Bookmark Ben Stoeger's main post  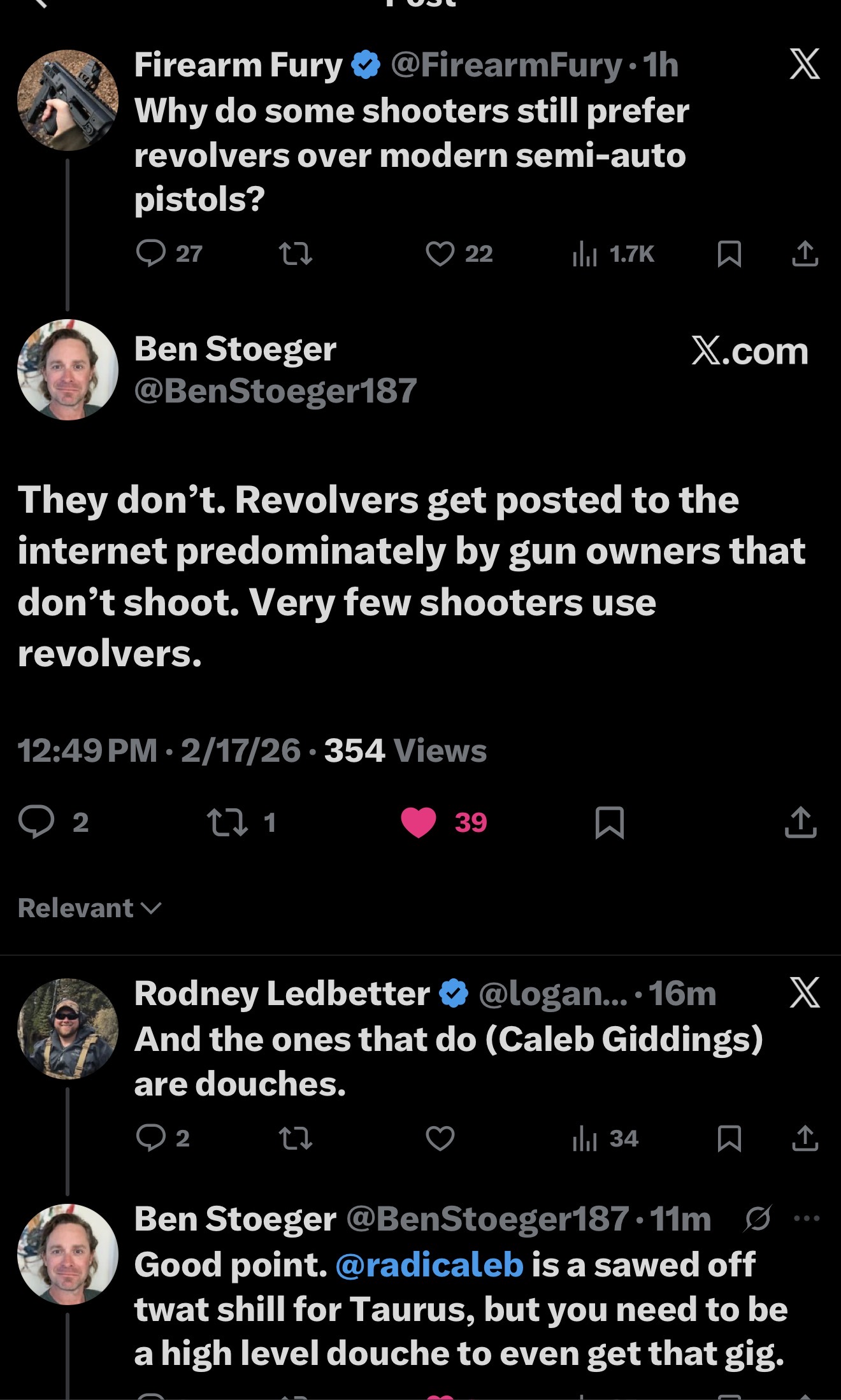[609, 822]
